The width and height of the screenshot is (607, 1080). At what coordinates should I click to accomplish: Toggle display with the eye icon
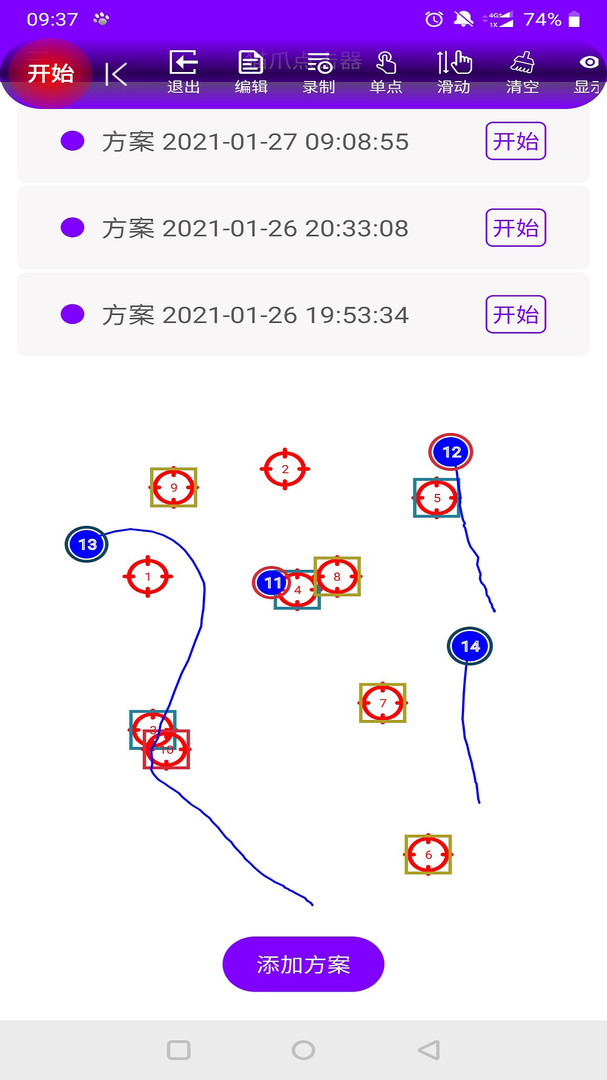(589, 73)
